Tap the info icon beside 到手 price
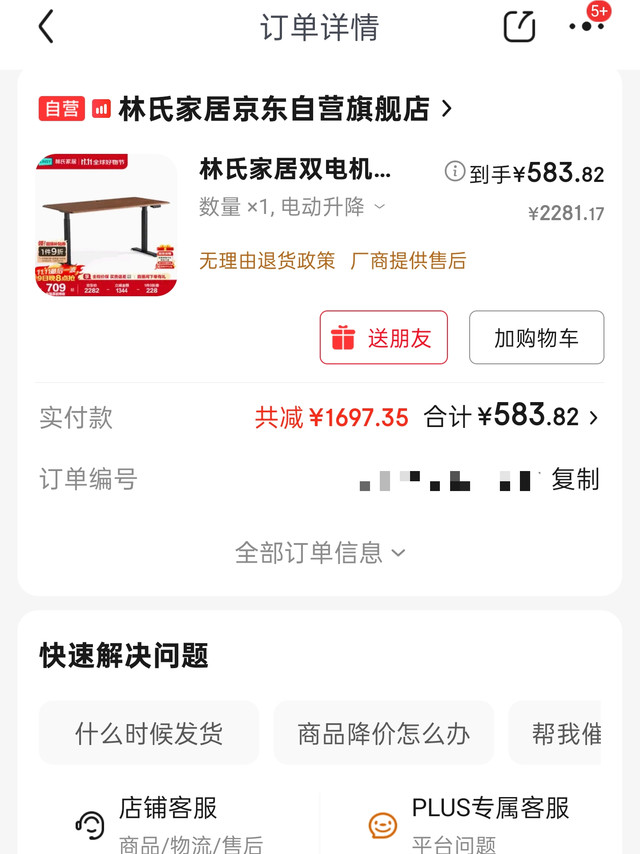The image size is (640, 854). point(454,172)
